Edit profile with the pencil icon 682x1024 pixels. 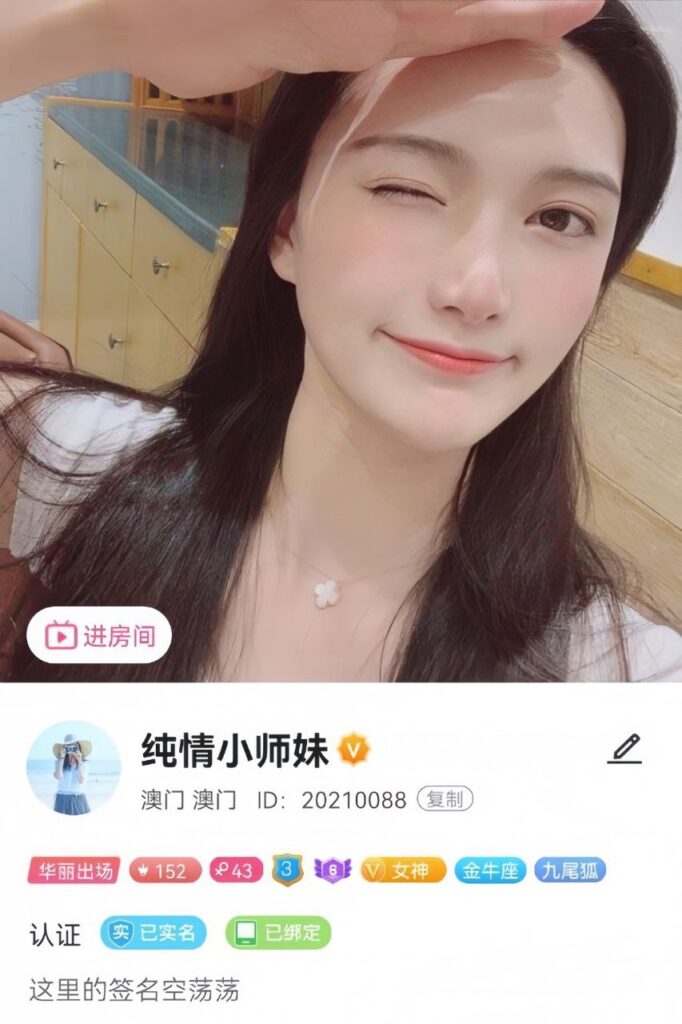[624, 749]
